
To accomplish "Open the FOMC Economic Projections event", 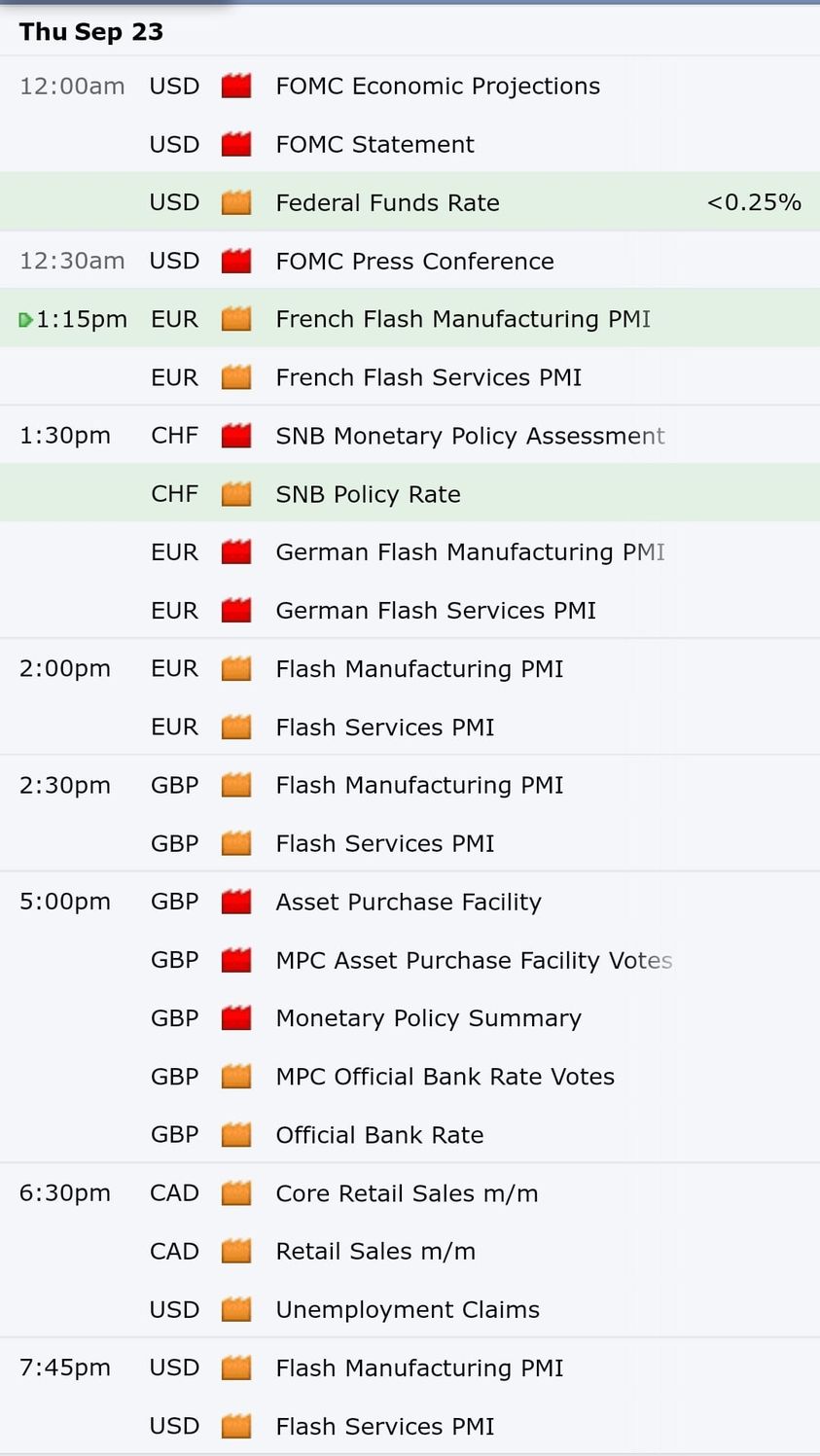I will tap(410, 86).
